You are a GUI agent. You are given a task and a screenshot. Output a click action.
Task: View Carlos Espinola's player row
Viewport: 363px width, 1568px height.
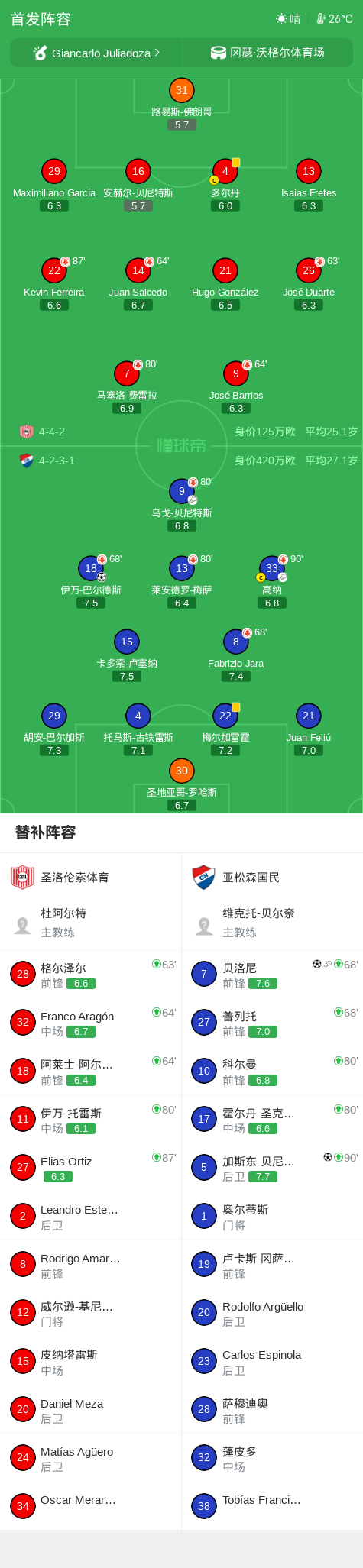272,1361
